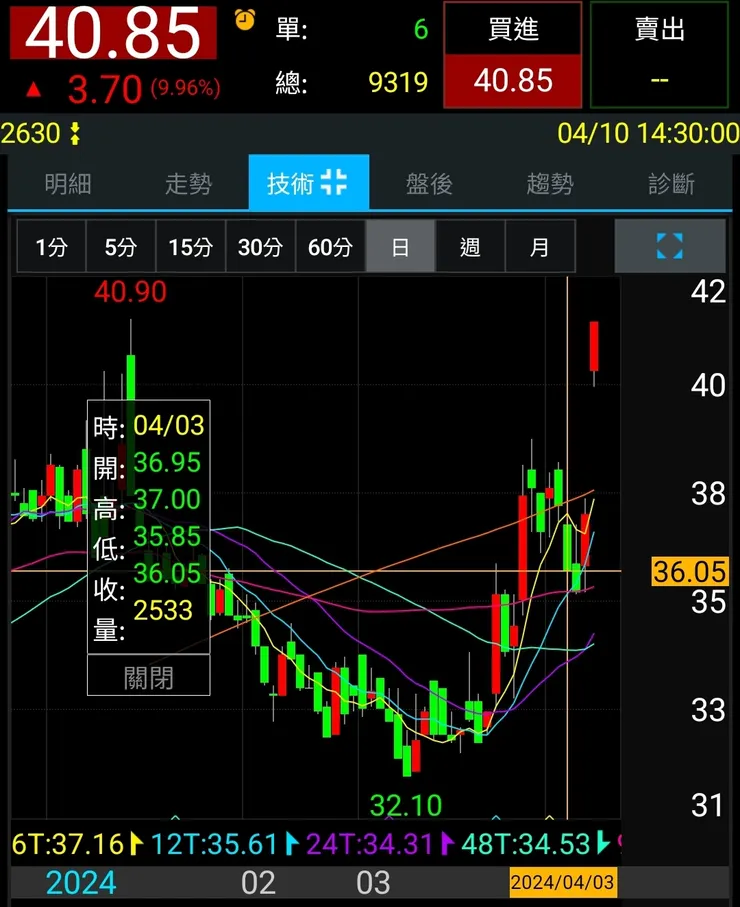Tap the 買進 buy button
This screenshot has width=740, height=907.
coord(513,54)
